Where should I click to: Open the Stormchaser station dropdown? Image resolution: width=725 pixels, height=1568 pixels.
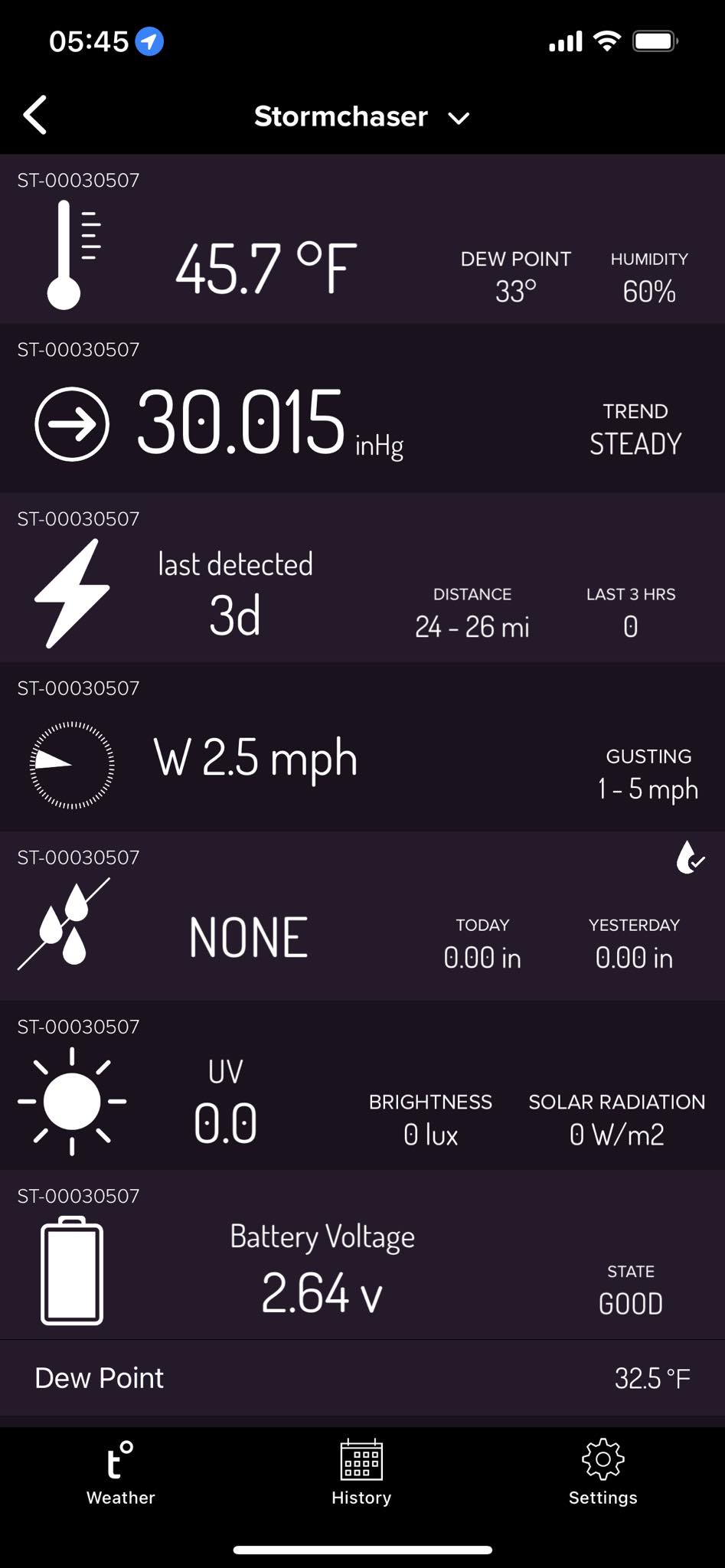361,117
